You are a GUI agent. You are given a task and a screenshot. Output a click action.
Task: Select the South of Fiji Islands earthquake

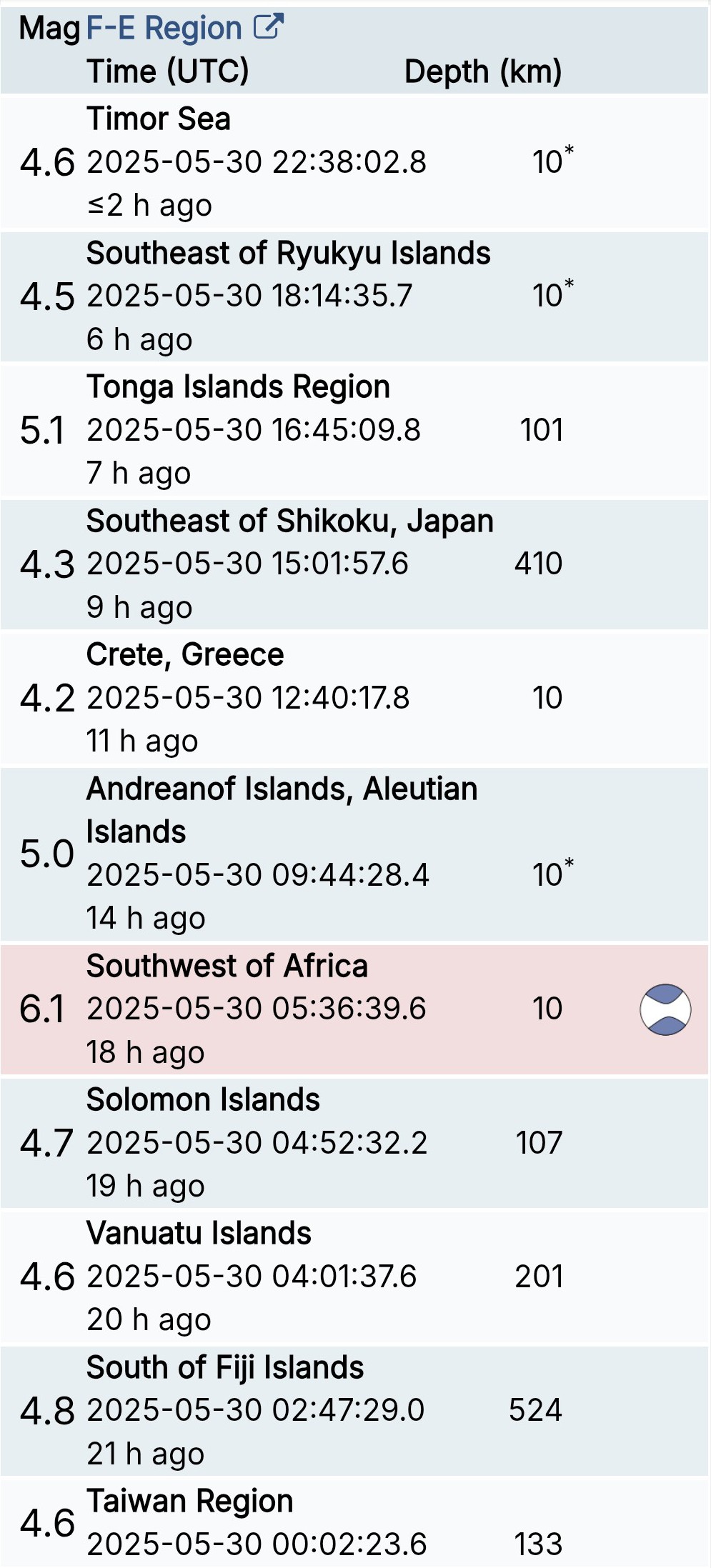(354, 1411)
